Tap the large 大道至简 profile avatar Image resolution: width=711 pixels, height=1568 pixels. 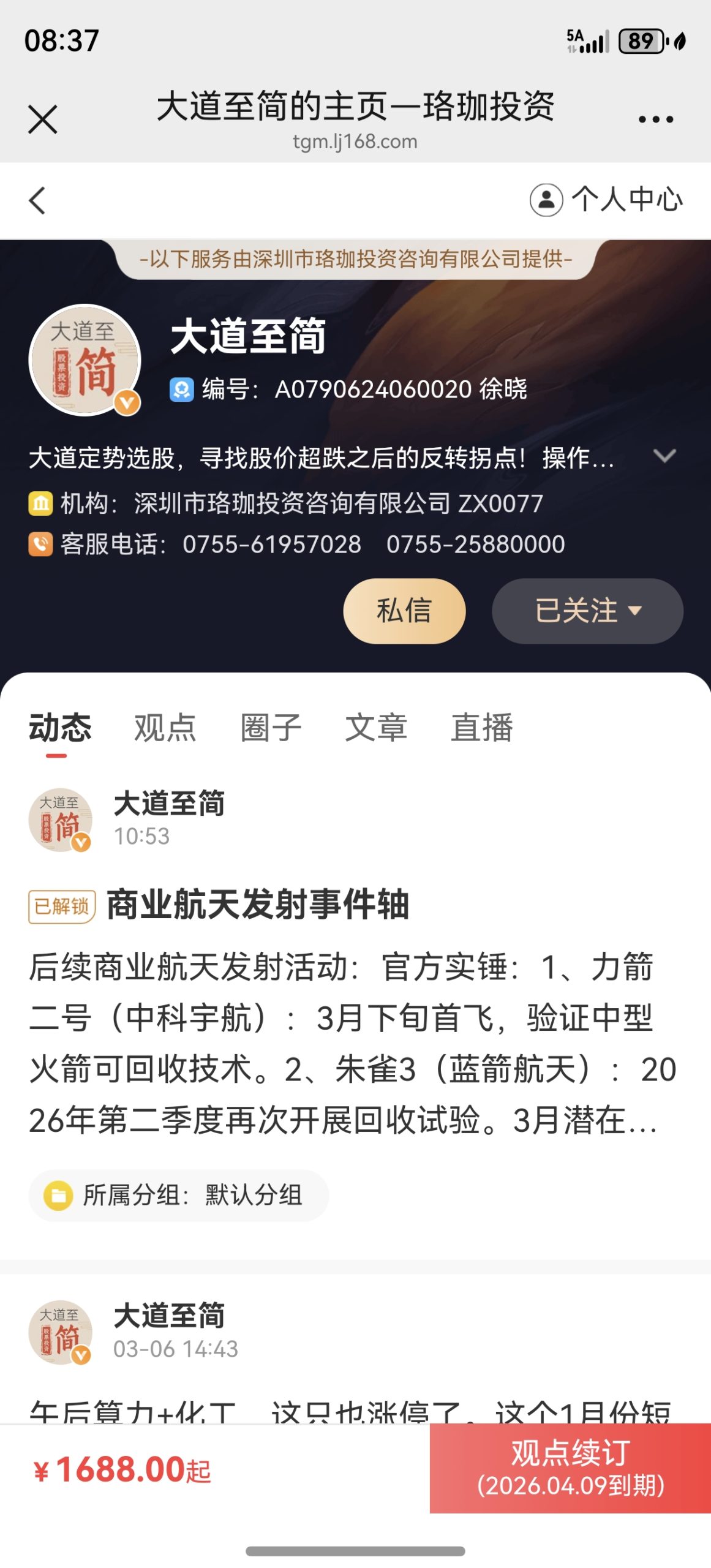85,360
